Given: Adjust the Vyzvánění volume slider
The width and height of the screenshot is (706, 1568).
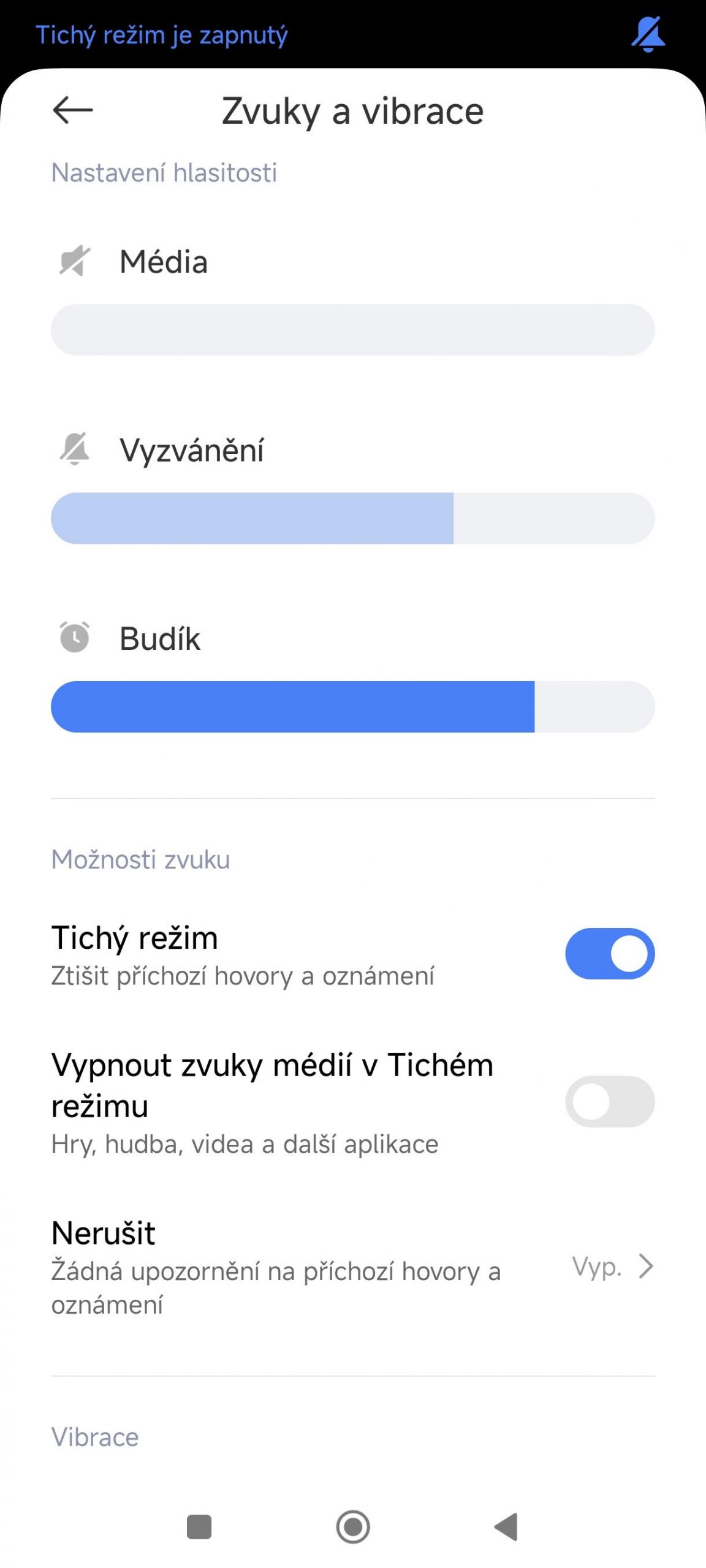Looking at the screenshot, I should 353,518.
